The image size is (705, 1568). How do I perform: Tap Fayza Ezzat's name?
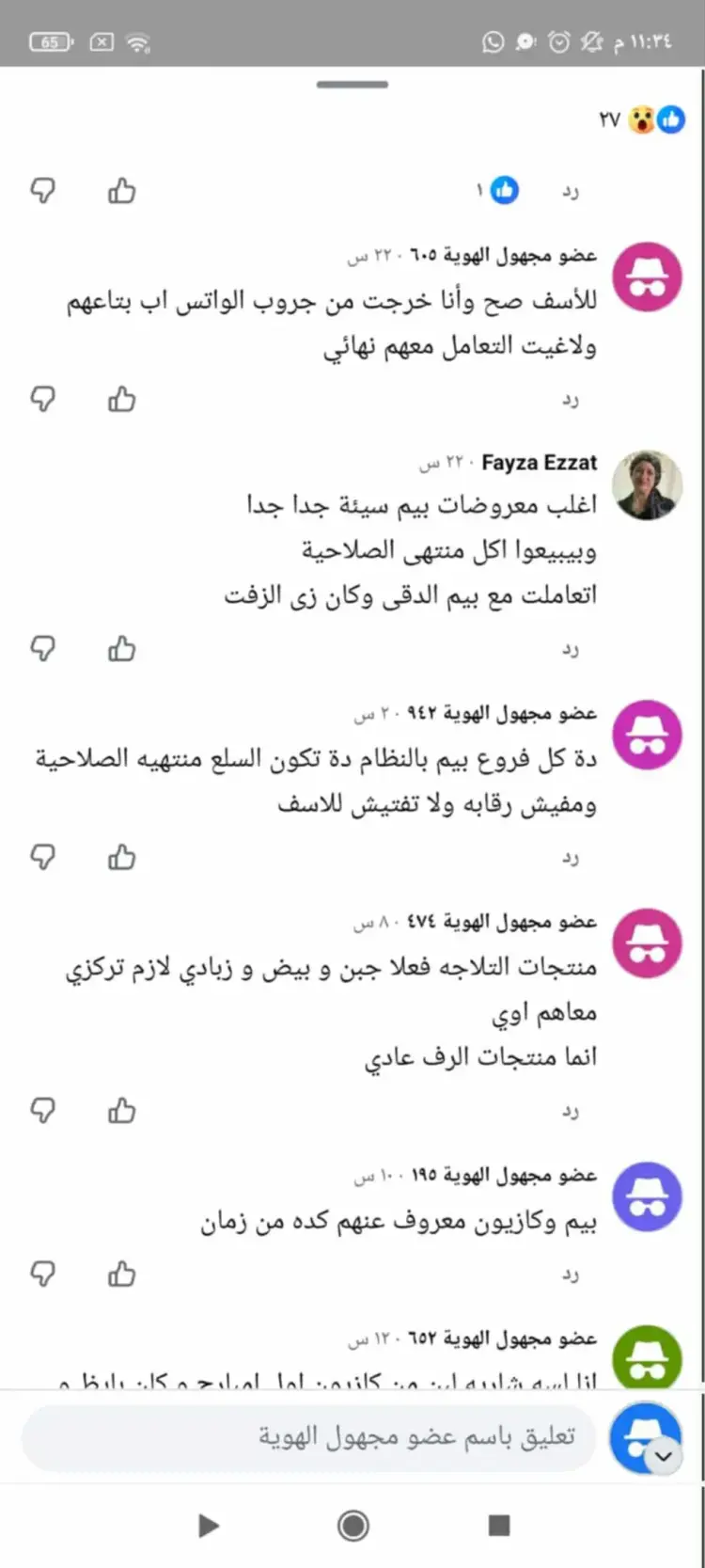point(539,463)
